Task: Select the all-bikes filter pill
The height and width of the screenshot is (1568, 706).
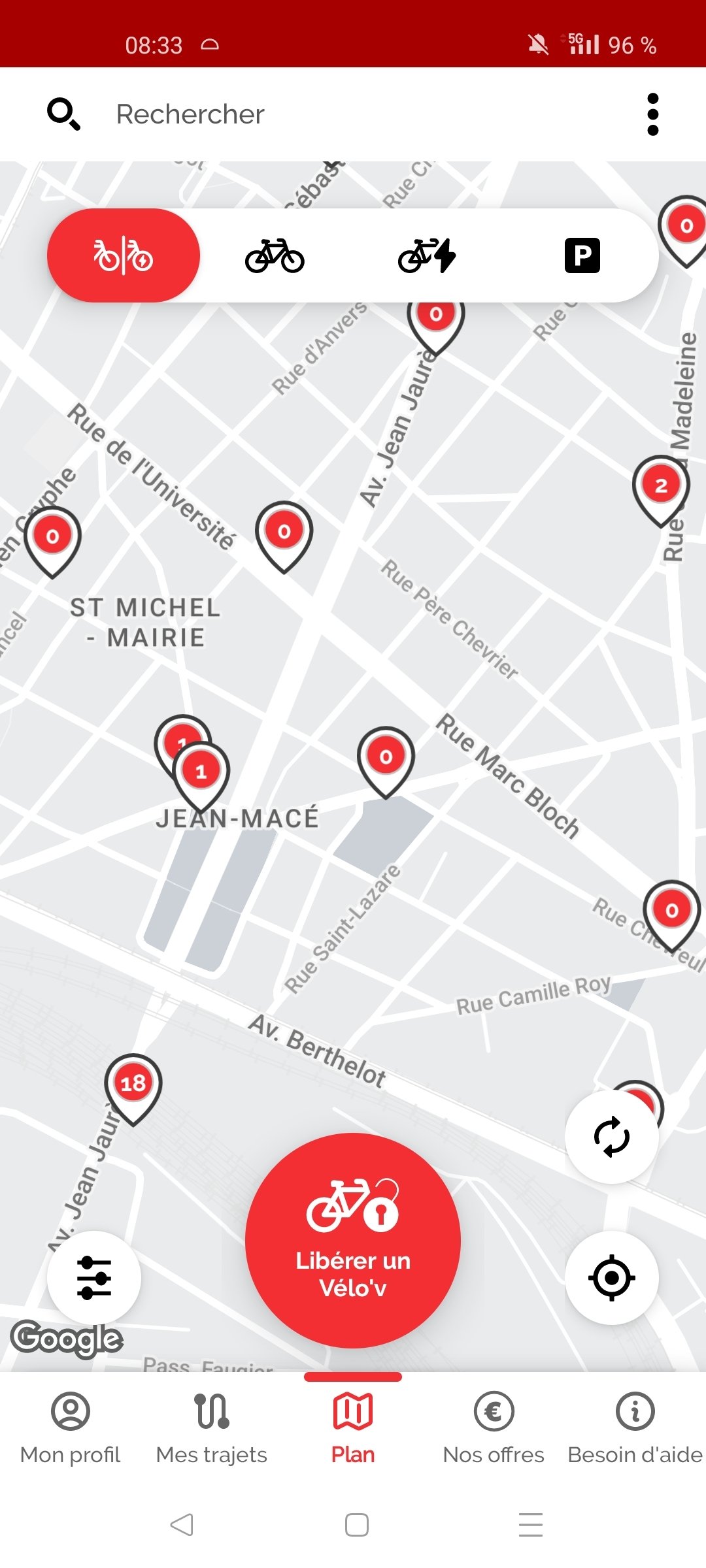Action: (124, 255)
